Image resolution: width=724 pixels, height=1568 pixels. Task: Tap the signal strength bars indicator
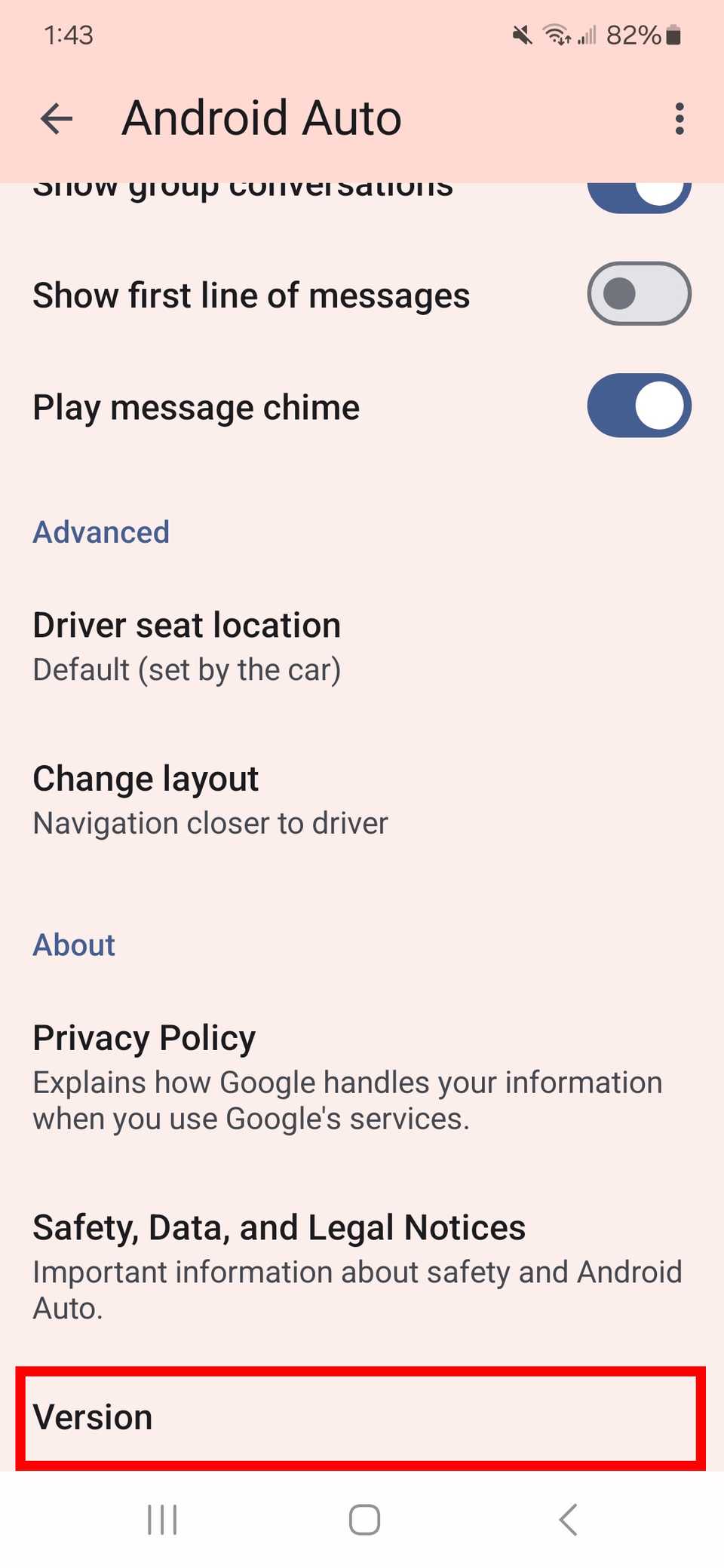[x=586, y=34]
